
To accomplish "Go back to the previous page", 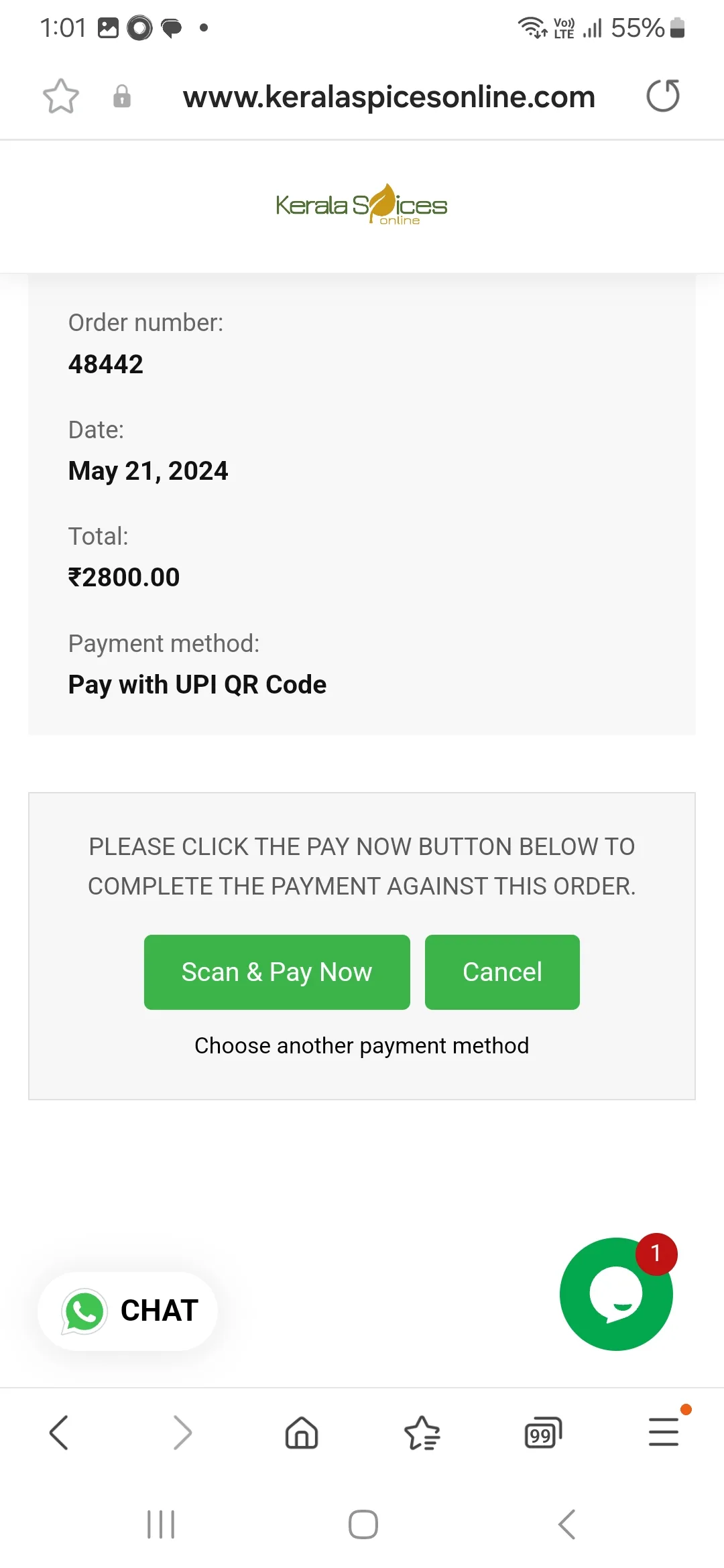I will pyautogui.click(x=59, y=1433).
